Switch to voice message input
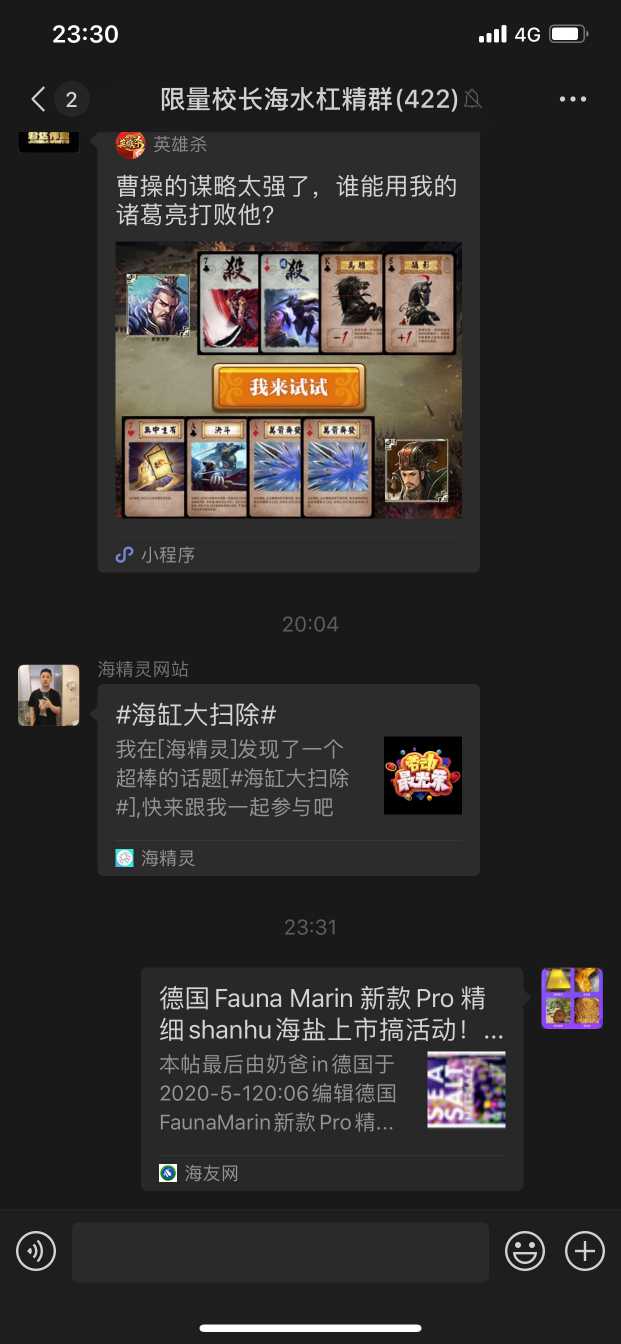The width and height of the screenshot is (621, 1344). (x=36, y=1251)
